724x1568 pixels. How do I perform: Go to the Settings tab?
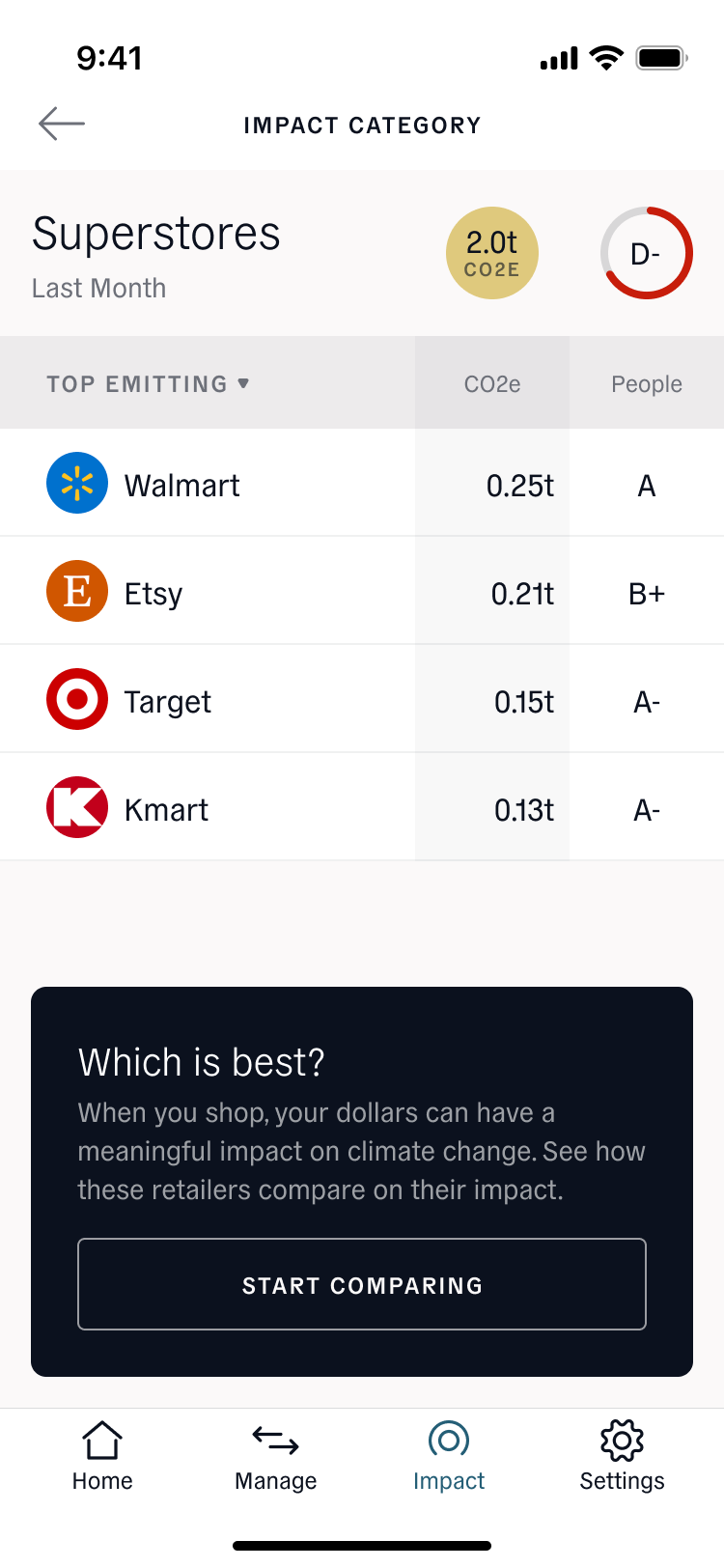pyautogui.click(x=622, y=1456)
